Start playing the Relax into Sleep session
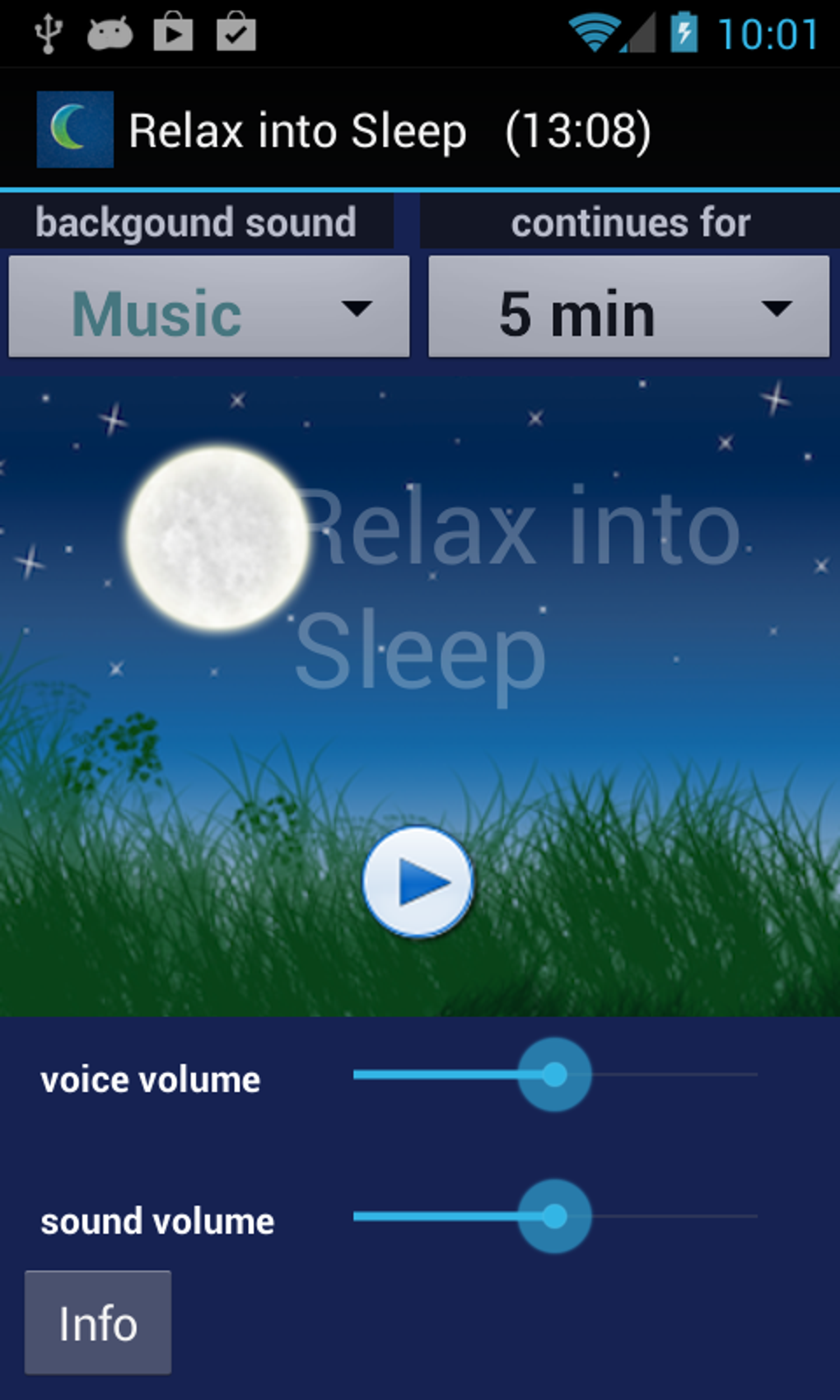The width and height of the screenshot is (840, 1400). point(418,881)
